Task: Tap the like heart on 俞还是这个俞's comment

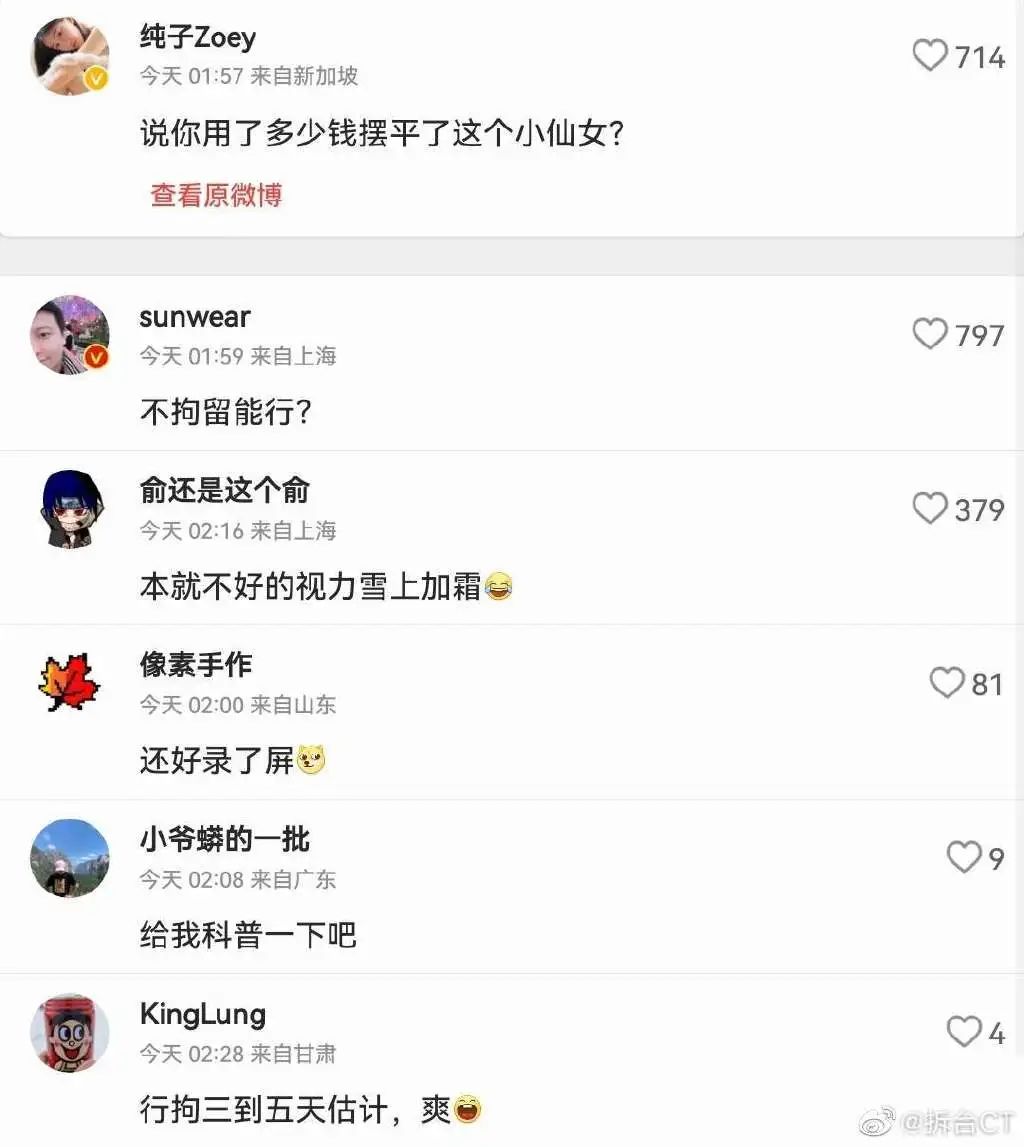Action: click(931, 510)
